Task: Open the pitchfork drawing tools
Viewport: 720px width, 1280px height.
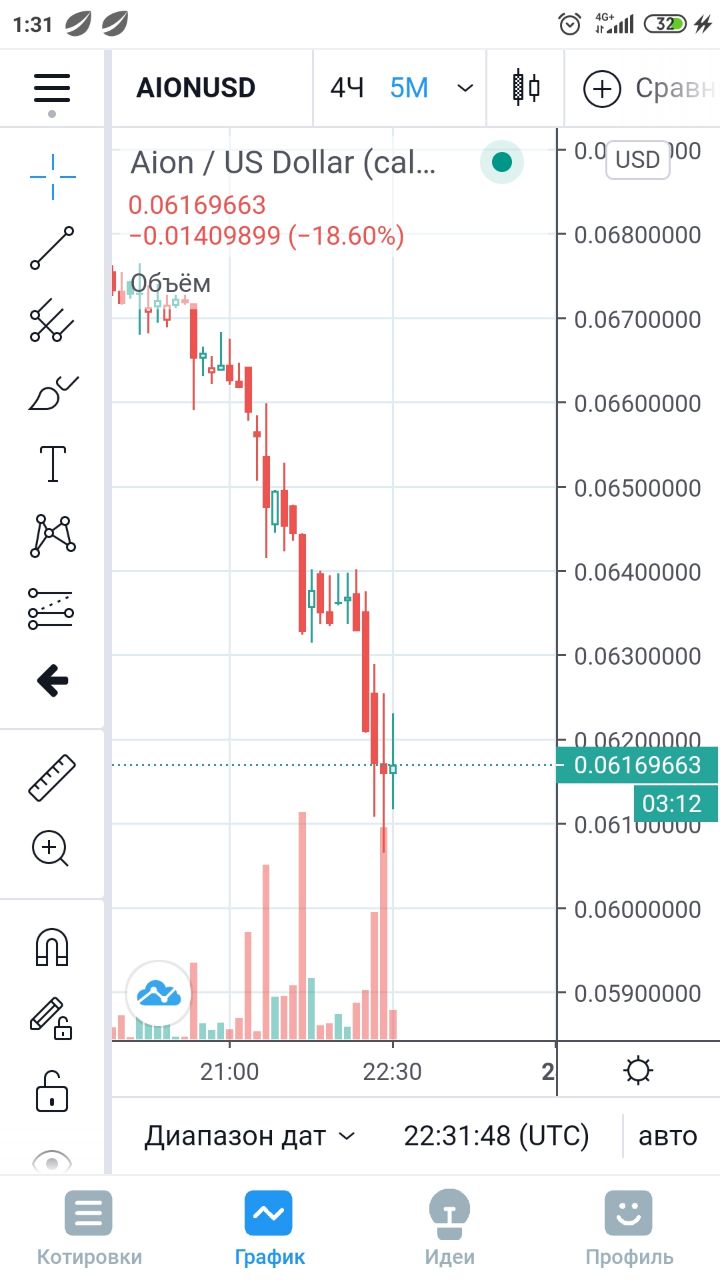Action: click(x=52, y=321)
